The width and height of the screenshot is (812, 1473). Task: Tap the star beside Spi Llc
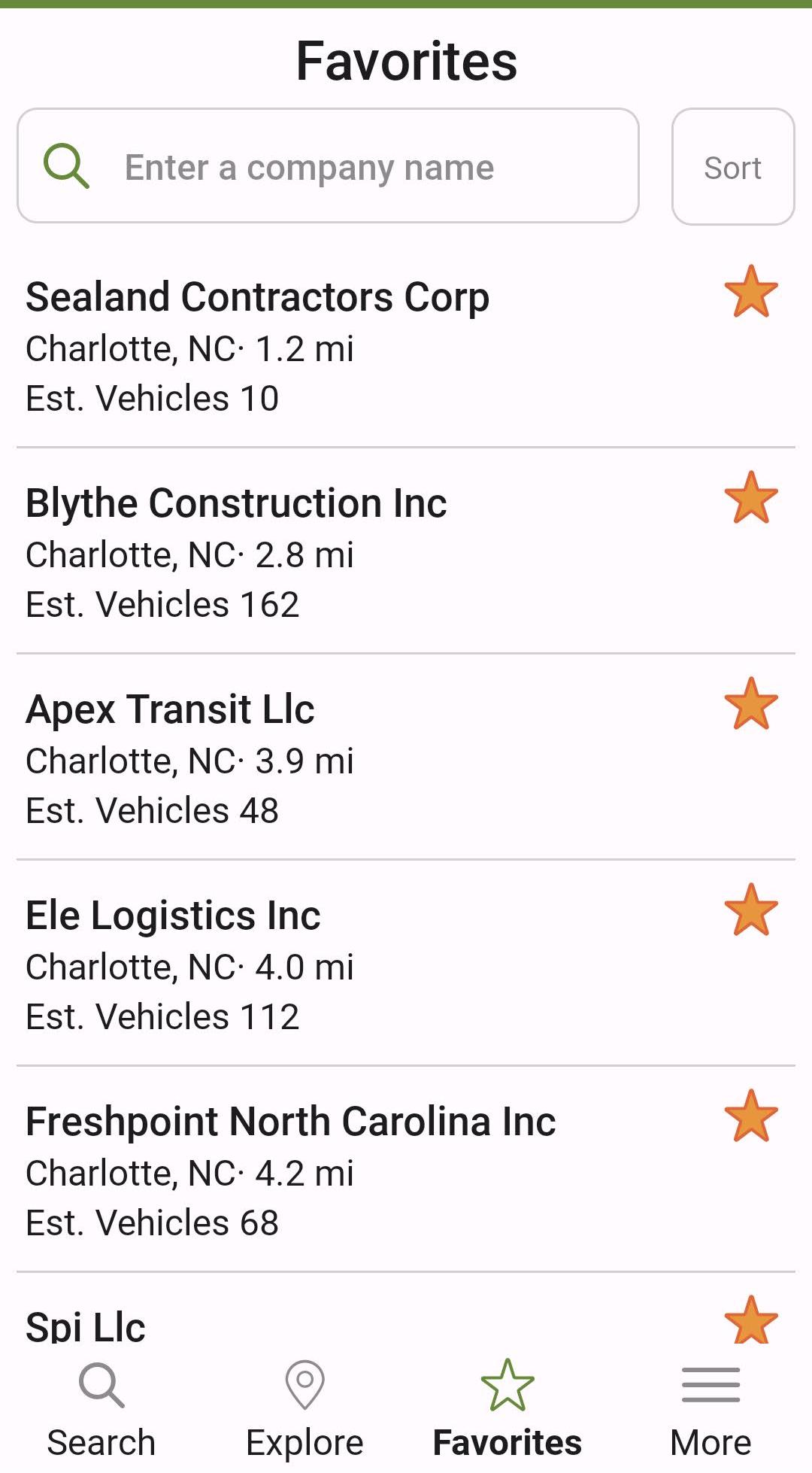(751, 1320)
